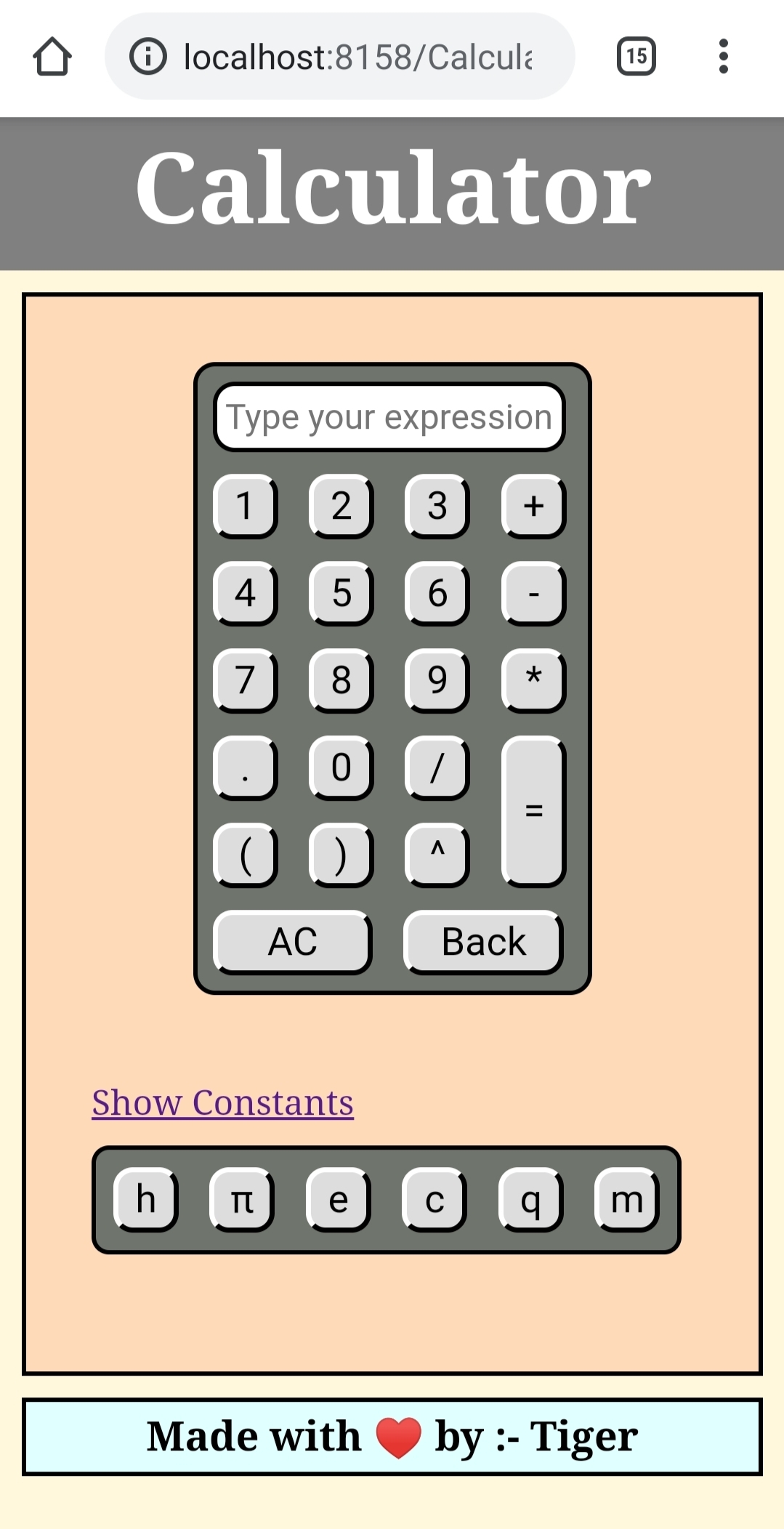
Task: Tap the expression input field
Action: point(389,417)
